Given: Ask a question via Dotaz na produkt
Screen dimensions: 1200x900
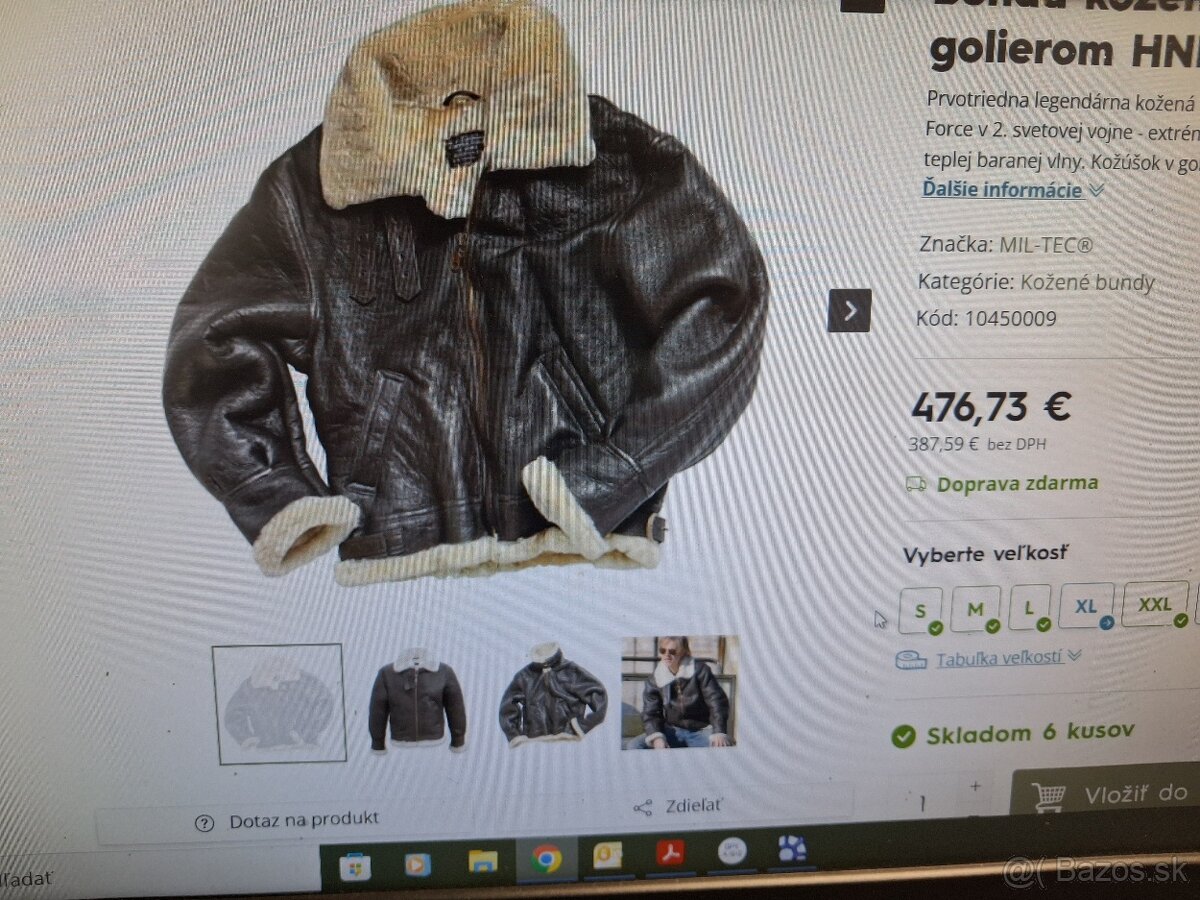Looking at the screenshot, I should coord(290,820).
